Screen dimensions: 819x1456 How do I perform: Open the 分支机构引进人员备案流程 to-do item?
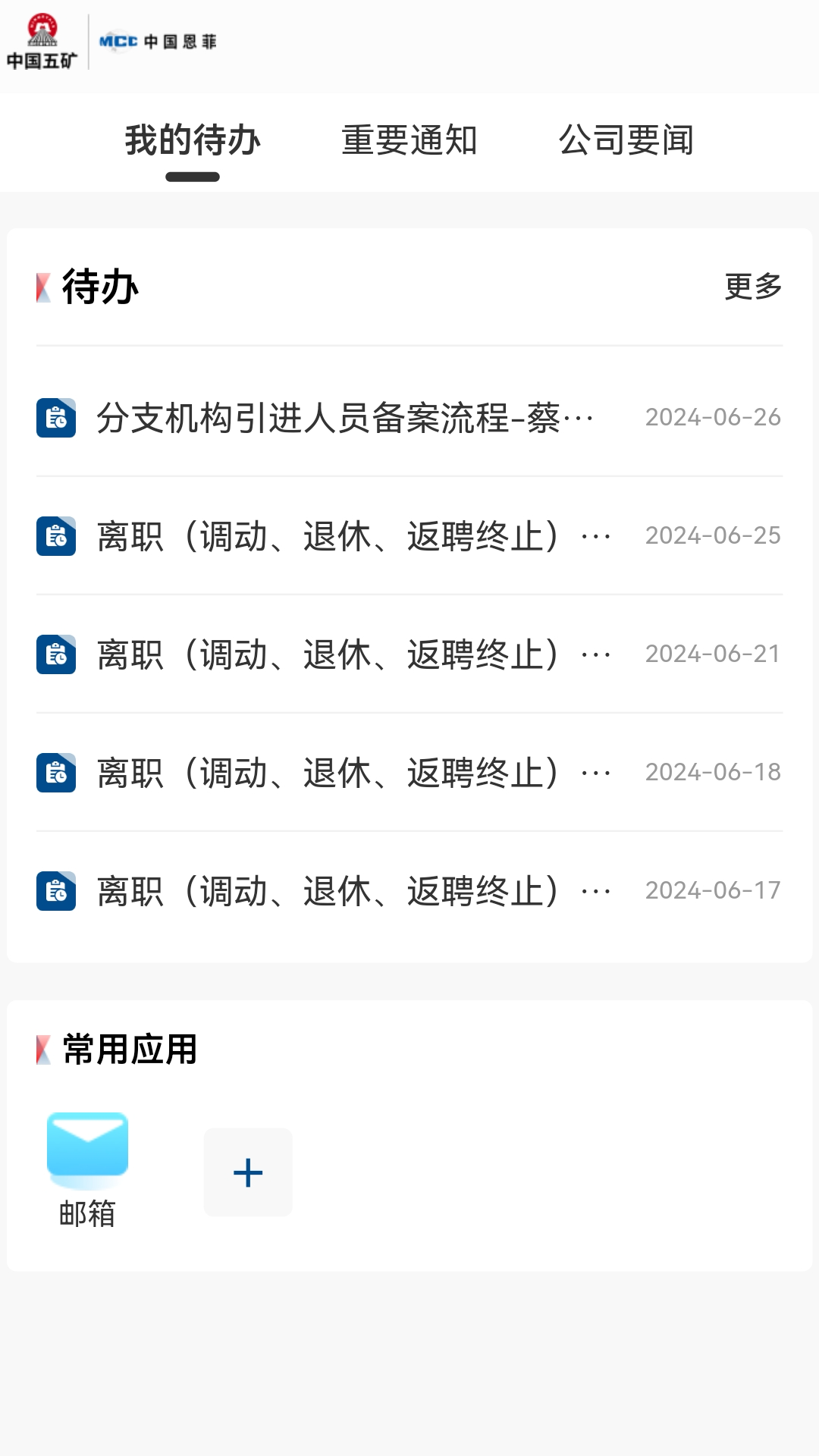(345, 418)
